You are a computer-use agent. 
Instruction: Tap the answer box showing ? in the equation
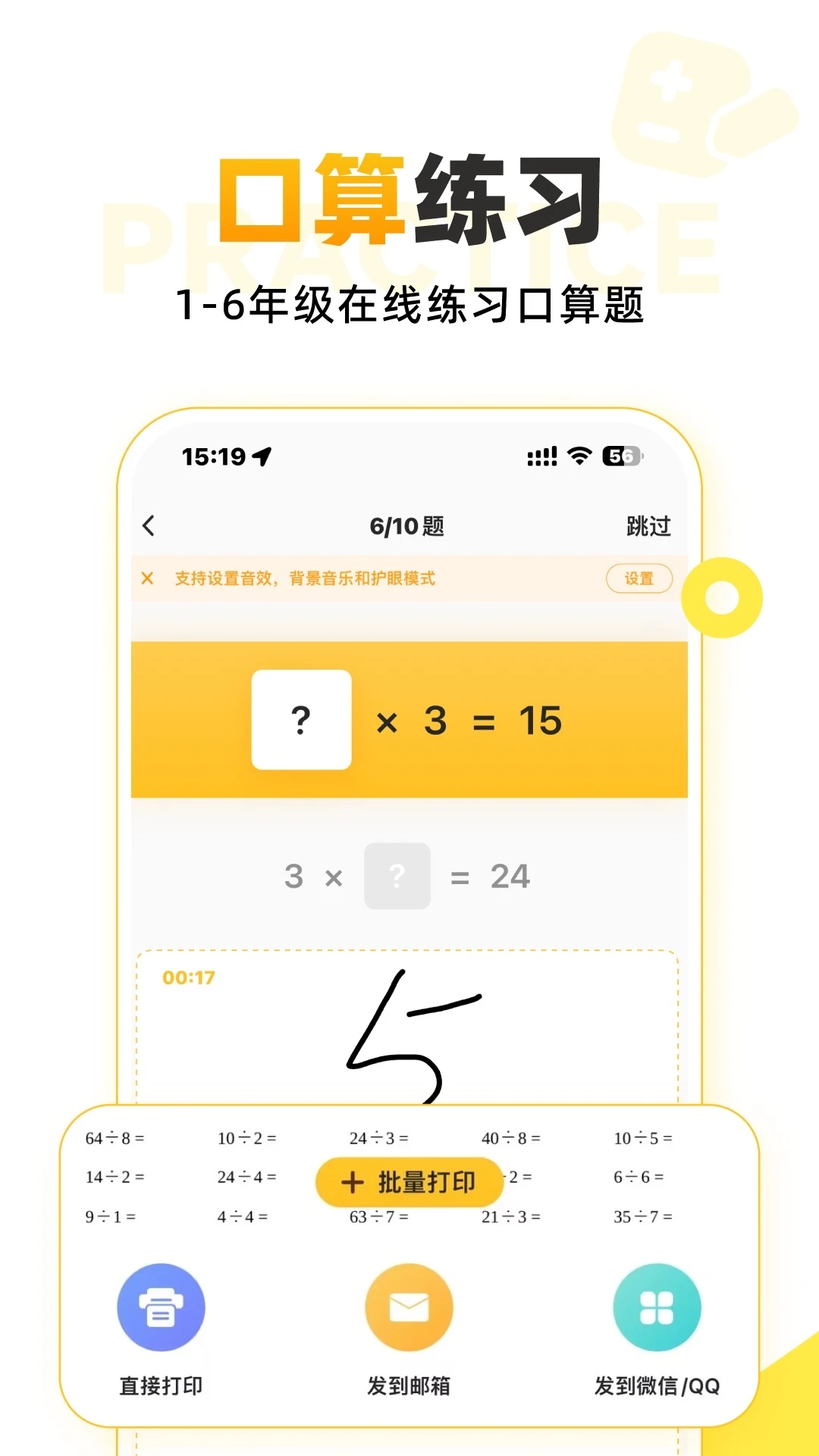(x=301, y=720)
